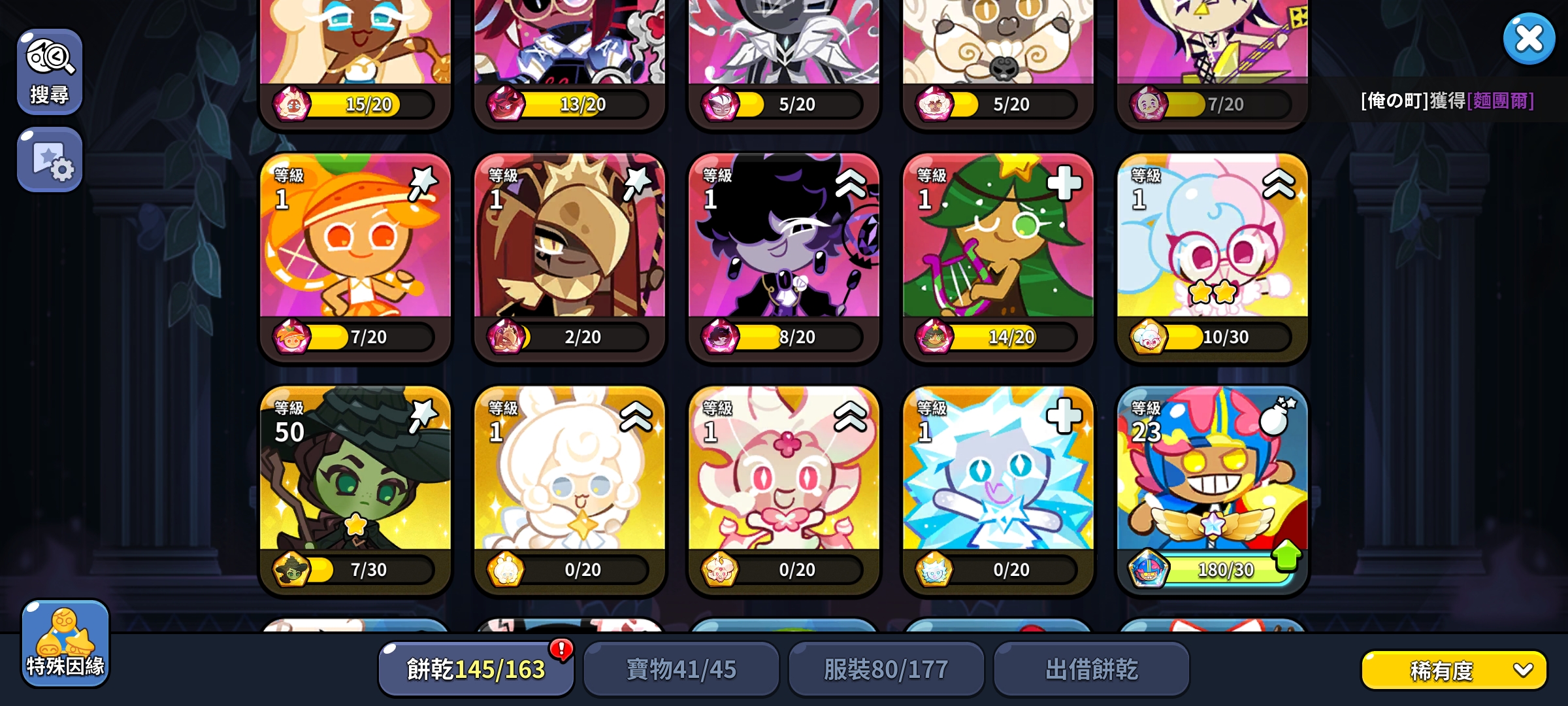Switch to the 寶物41/45 tab
This screenshot has width=1568, height=706.
click(x=681, y=669)
